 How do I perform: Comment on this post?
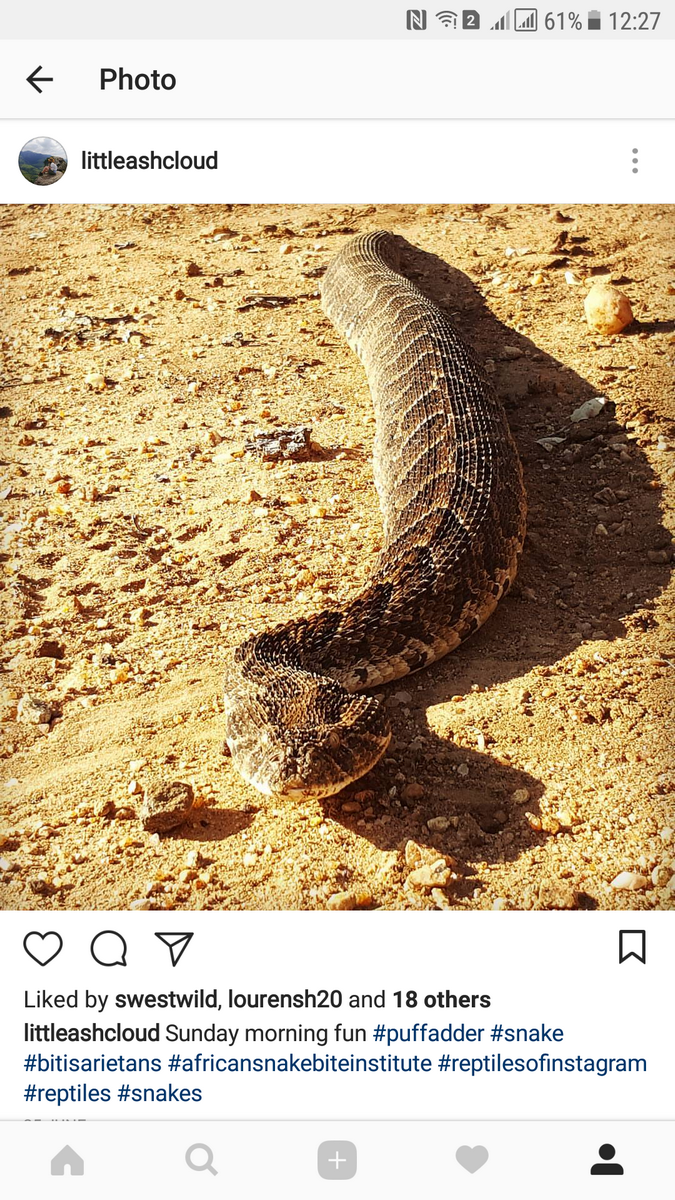[108, 948]
